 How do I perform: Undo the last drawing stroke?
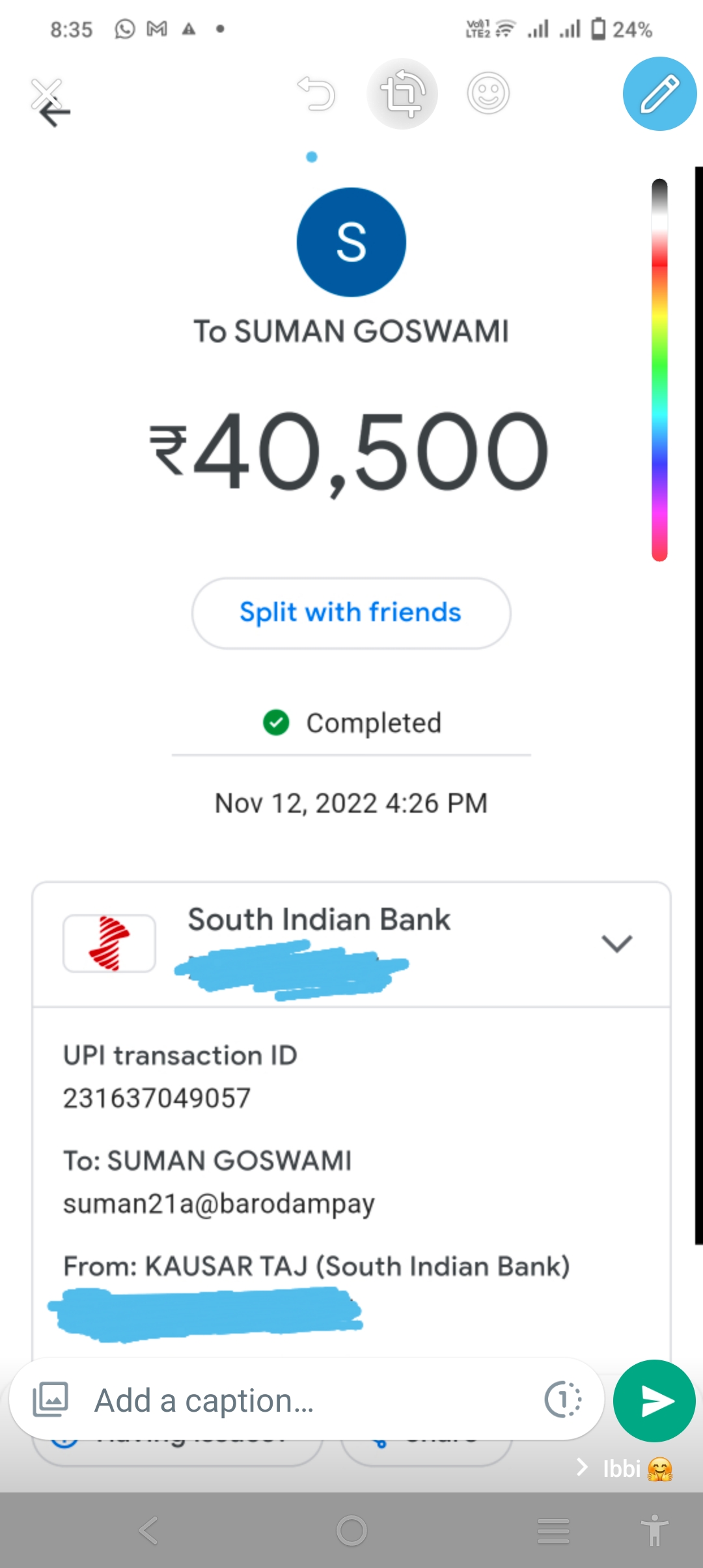[316, 94]
